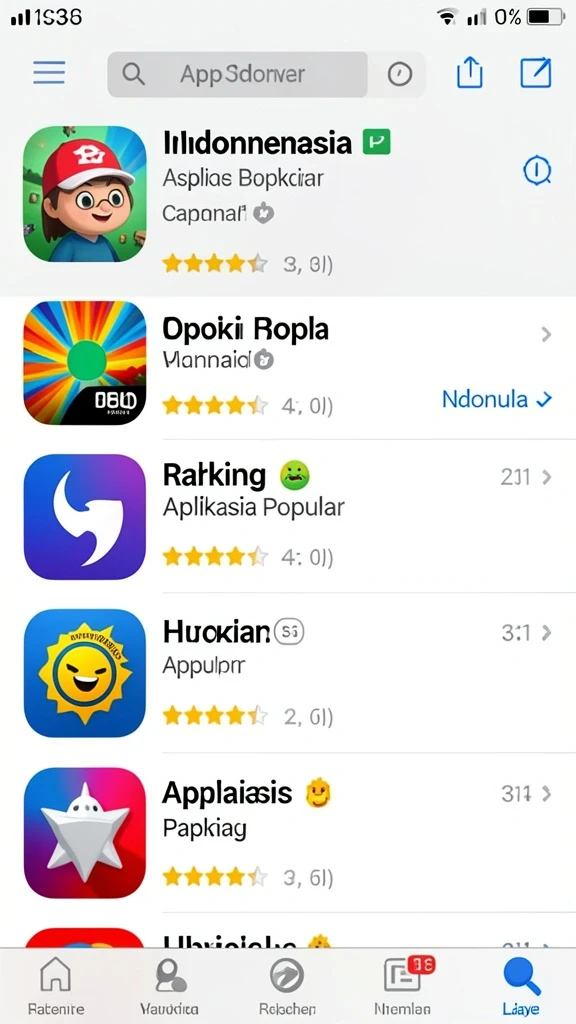576x1024 pixels.
Task: Open the Applaiasis app row
Action: coord(288,833)
